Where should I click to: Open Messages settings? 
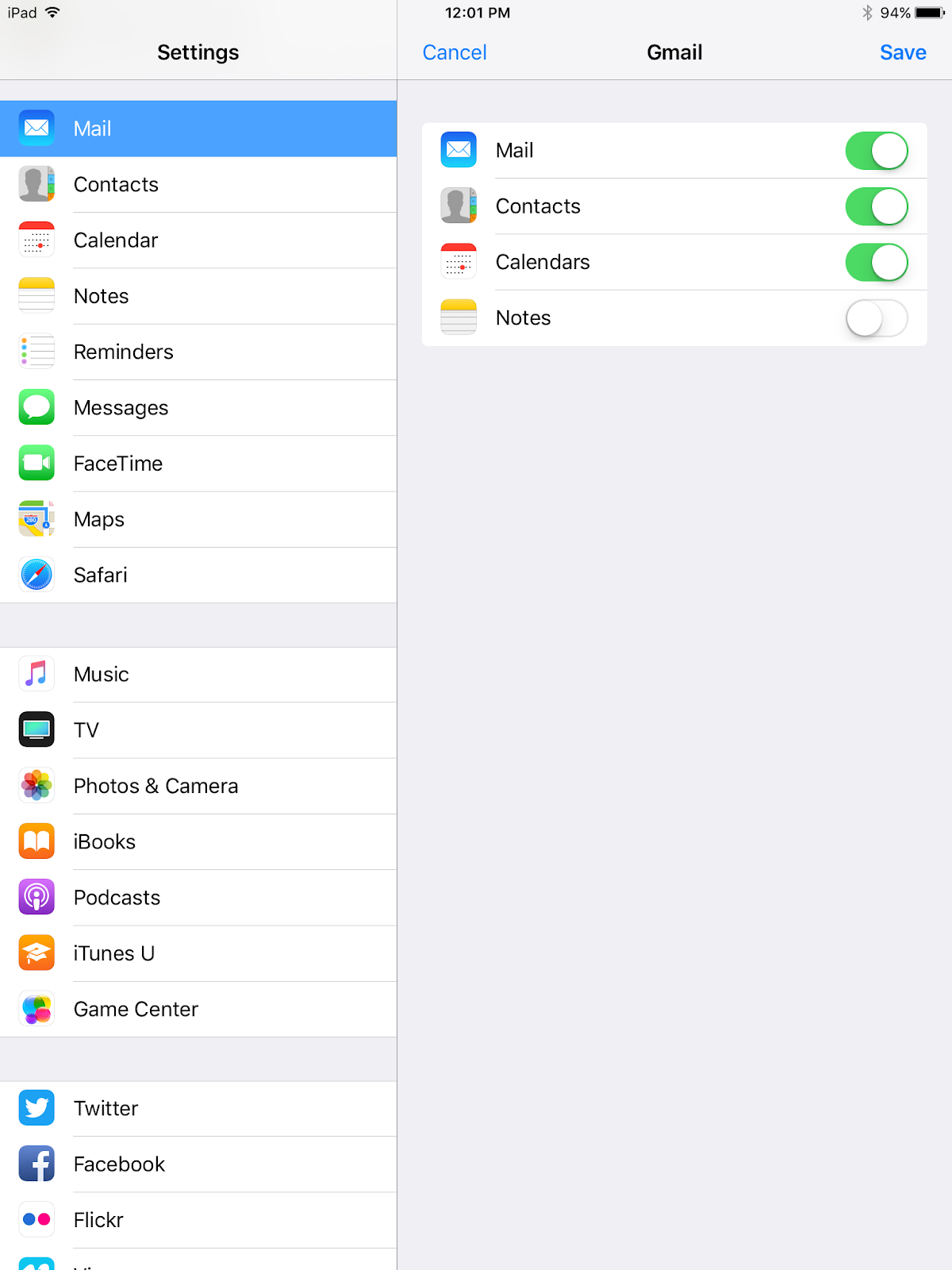click(198, 408)
